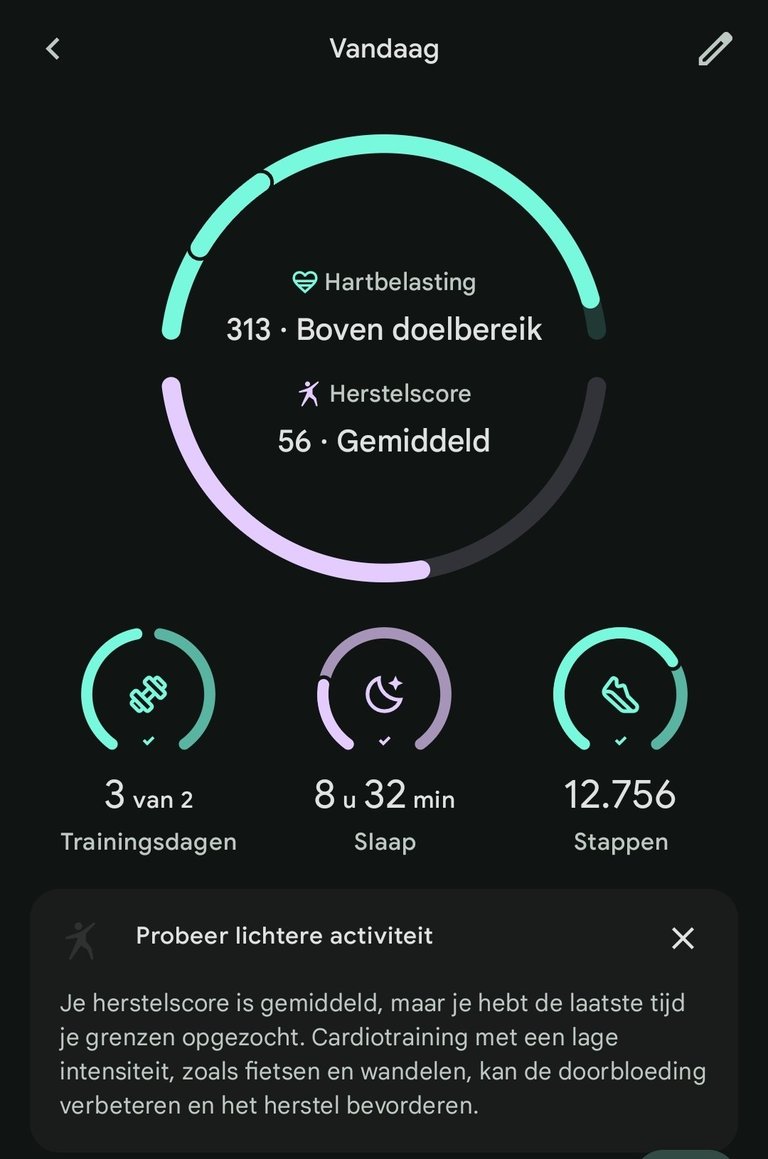Go back from the Vandaag screen
Image resolution: width=768 pixels, height=1159 pixels.
(x=53, y=49)
